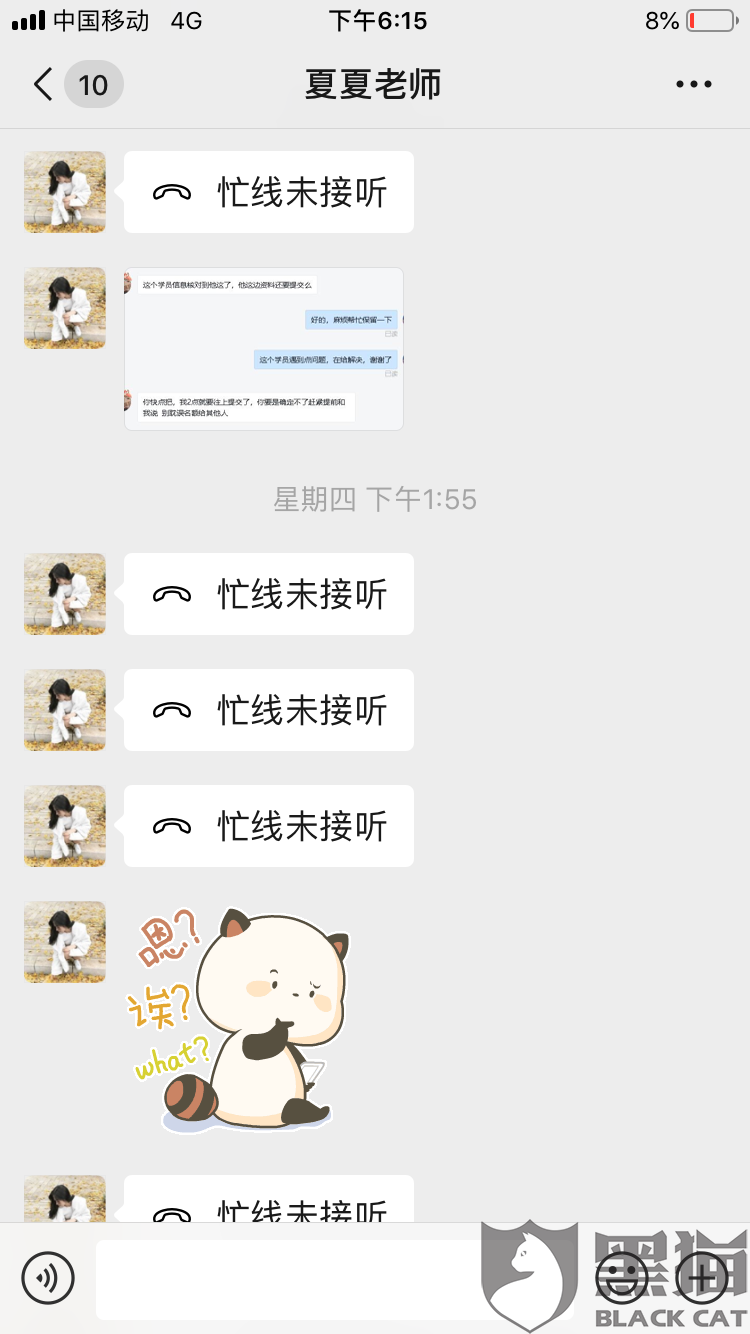
Task: Open the shared chat screenshot image
Action: tap(264, 349)
